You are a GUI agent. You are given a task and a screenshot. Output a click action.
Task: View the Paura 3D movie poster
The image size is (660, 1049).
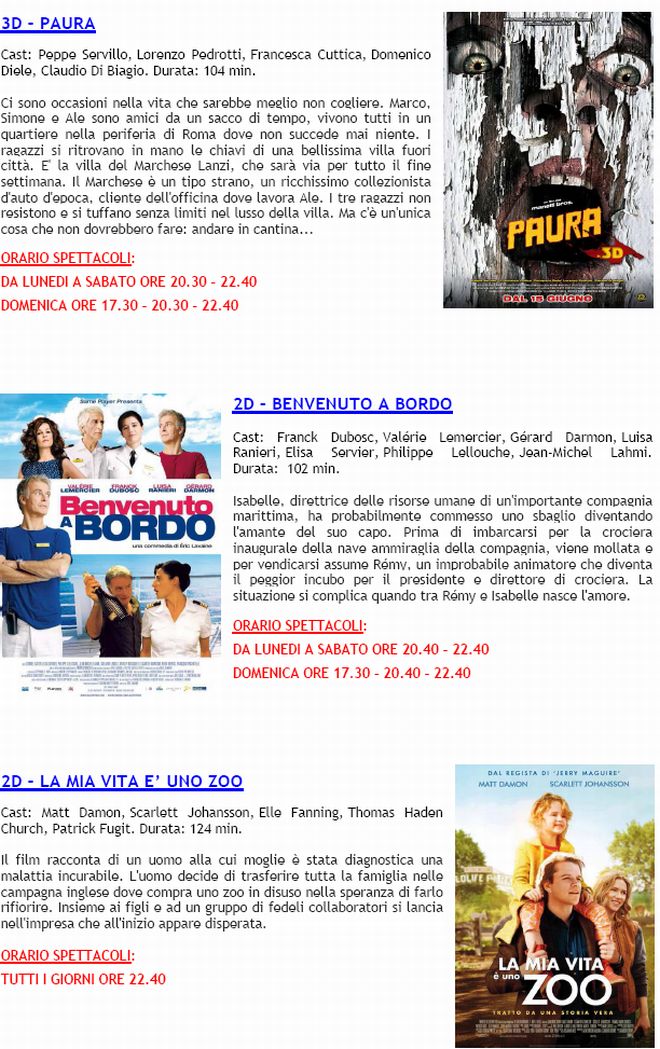tap(548, 160)
